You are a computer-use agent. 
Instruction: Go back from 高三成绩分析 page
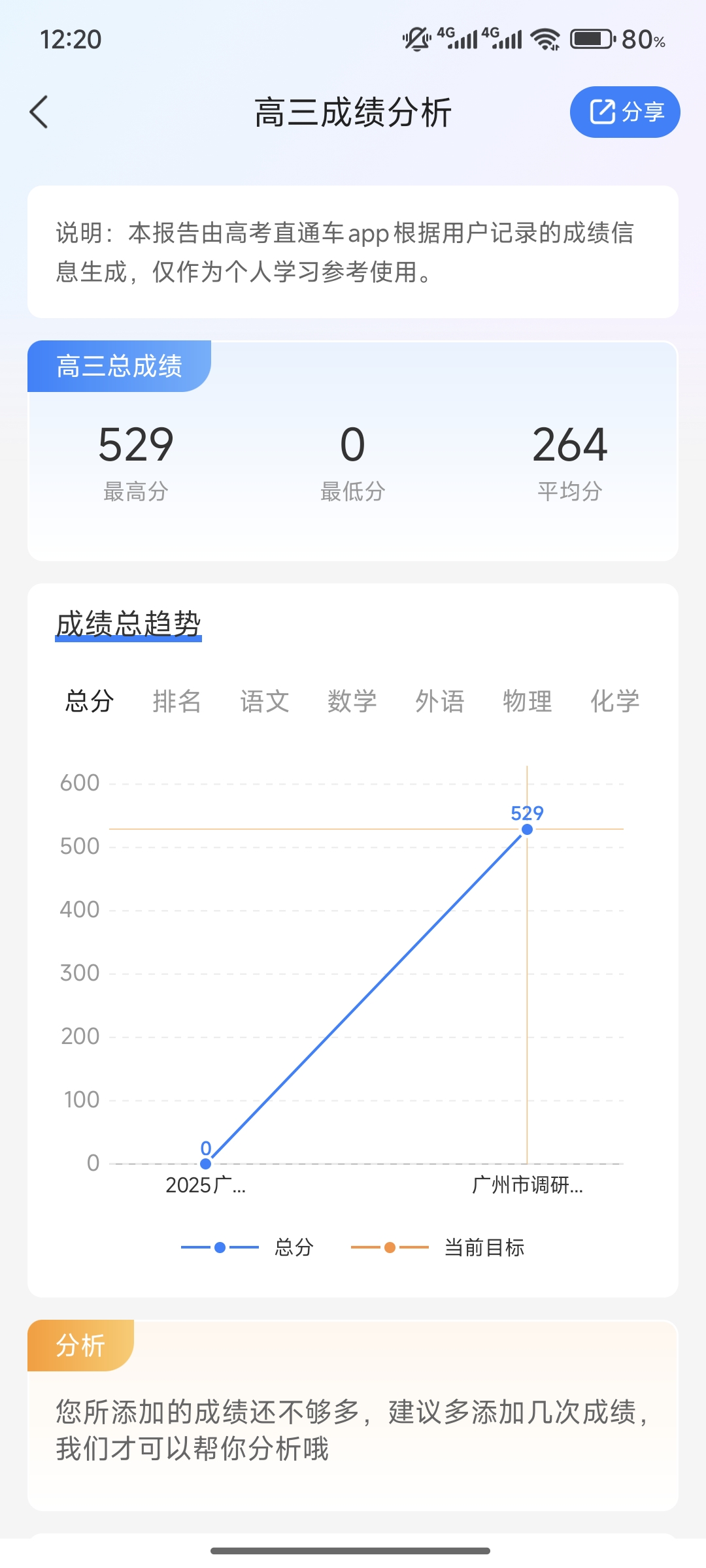(x=39, y=112)
